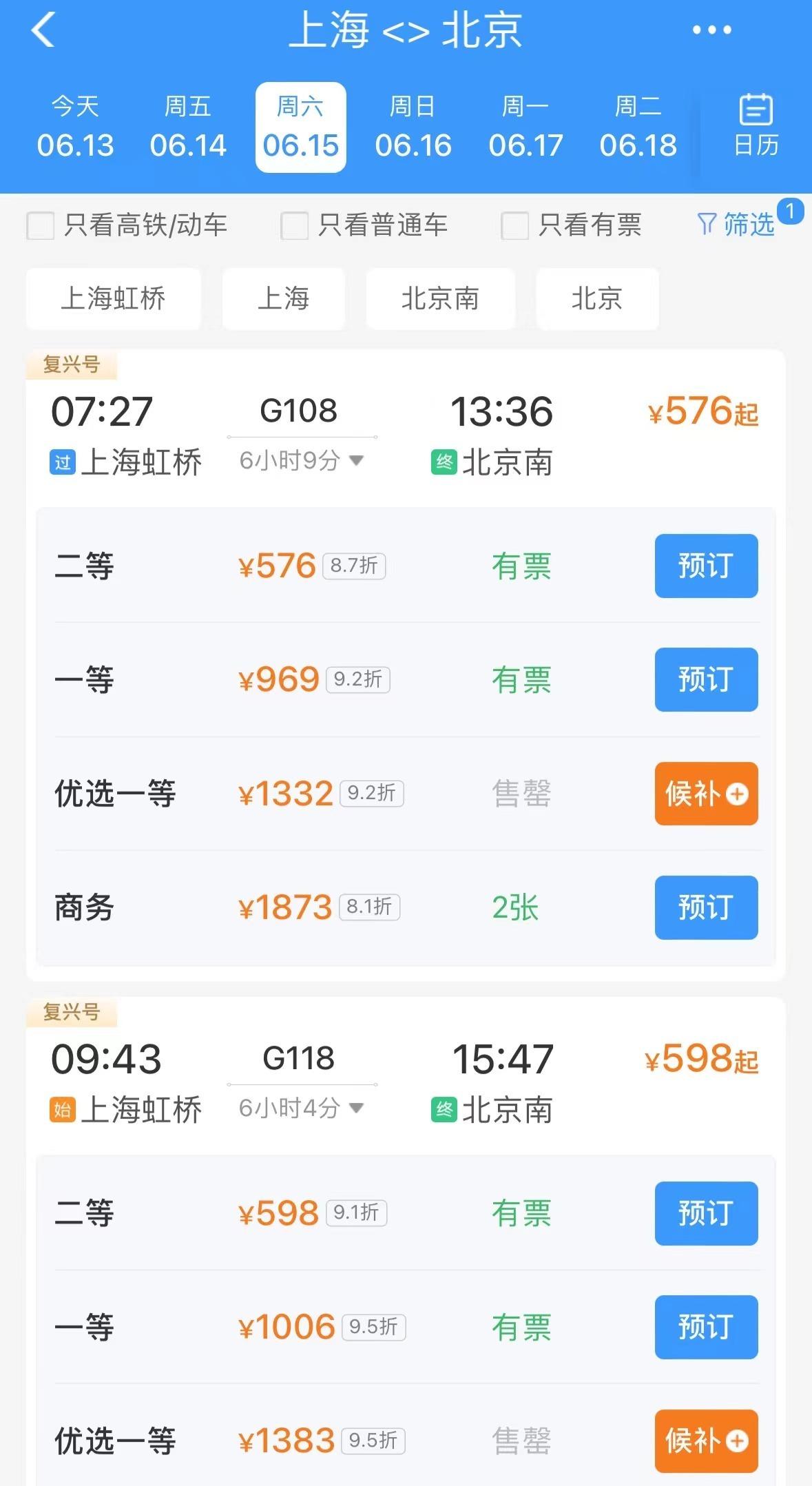Viewport: 812px width, 1486px height.
Task: Book G118 一等 seat at ¥1006
Action: click(706, 1327)
